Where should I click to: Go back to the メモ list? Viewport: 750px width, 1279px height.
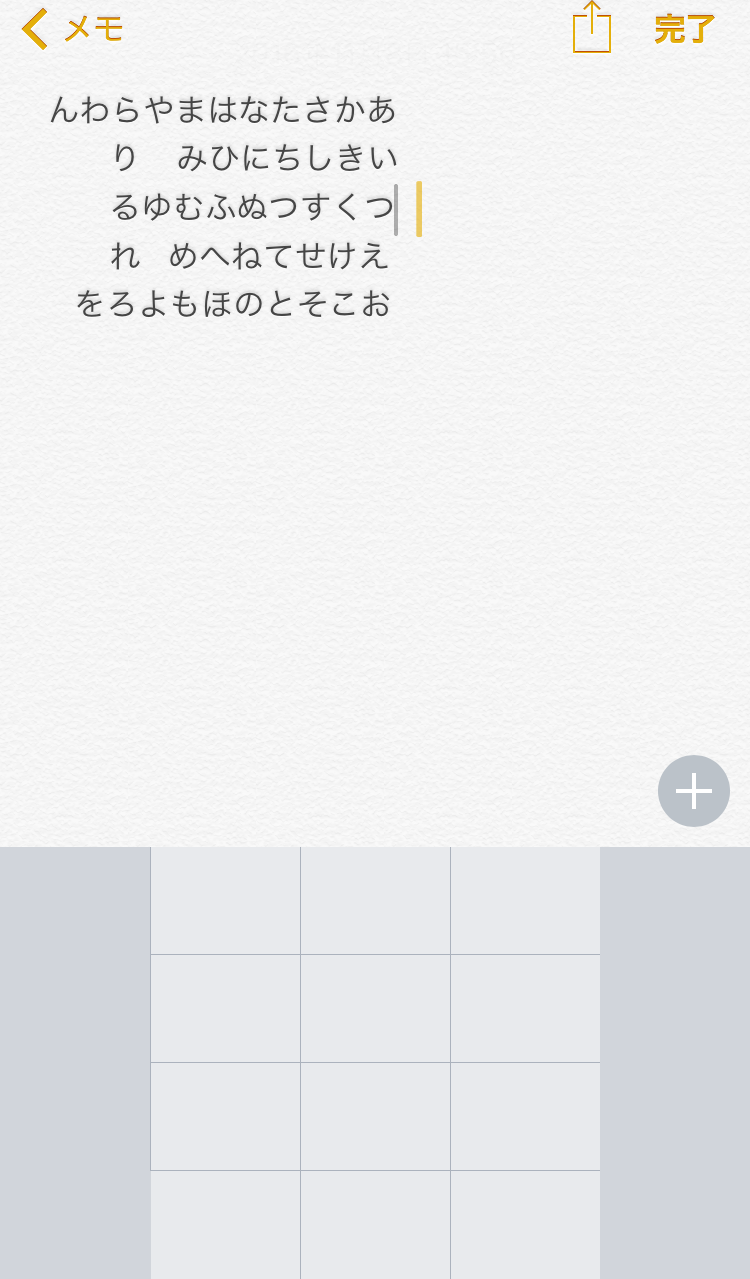point(72,29)
